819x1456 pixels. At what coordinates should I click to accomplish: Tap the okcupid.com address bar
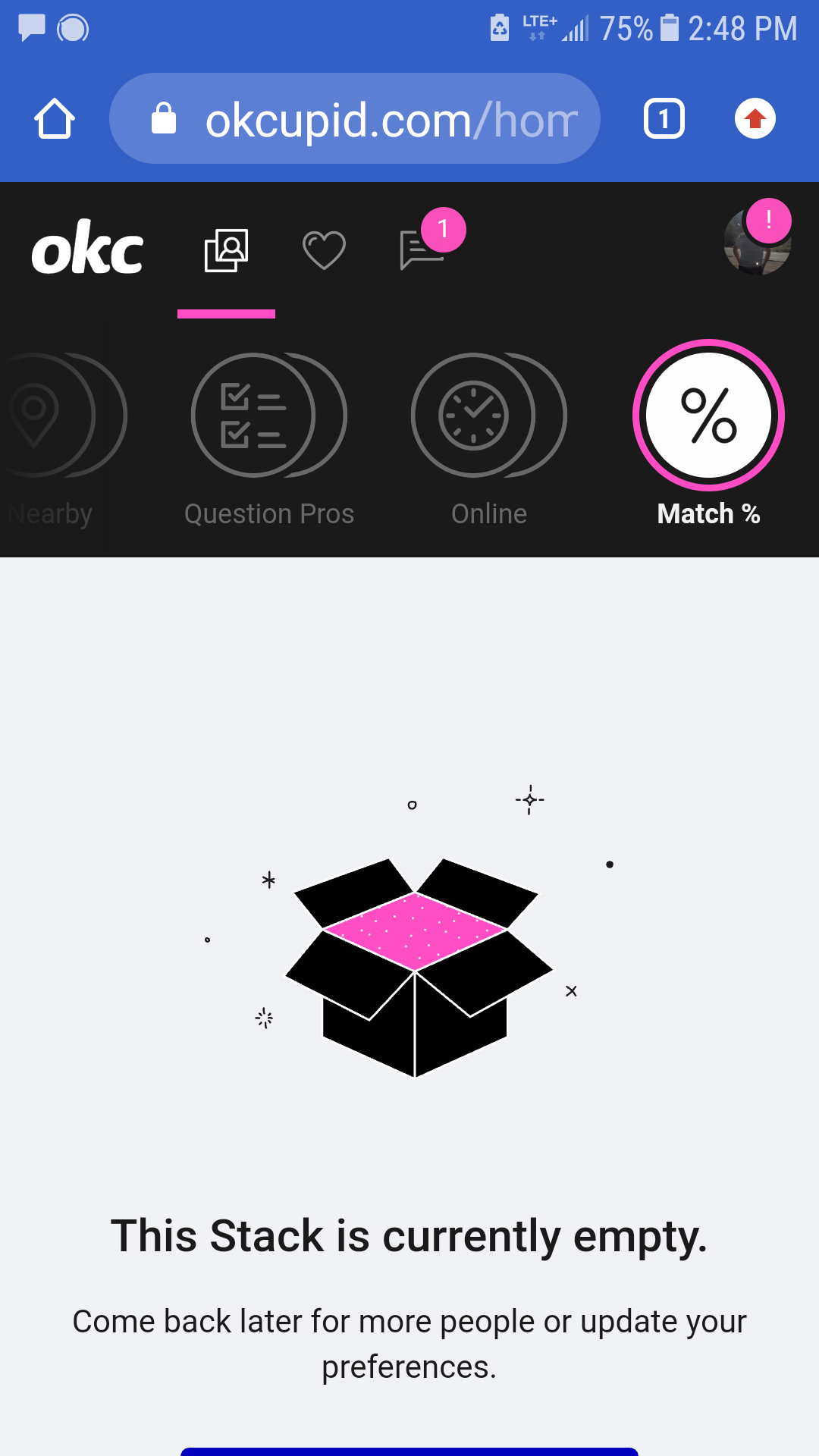[x=355, y=119]
